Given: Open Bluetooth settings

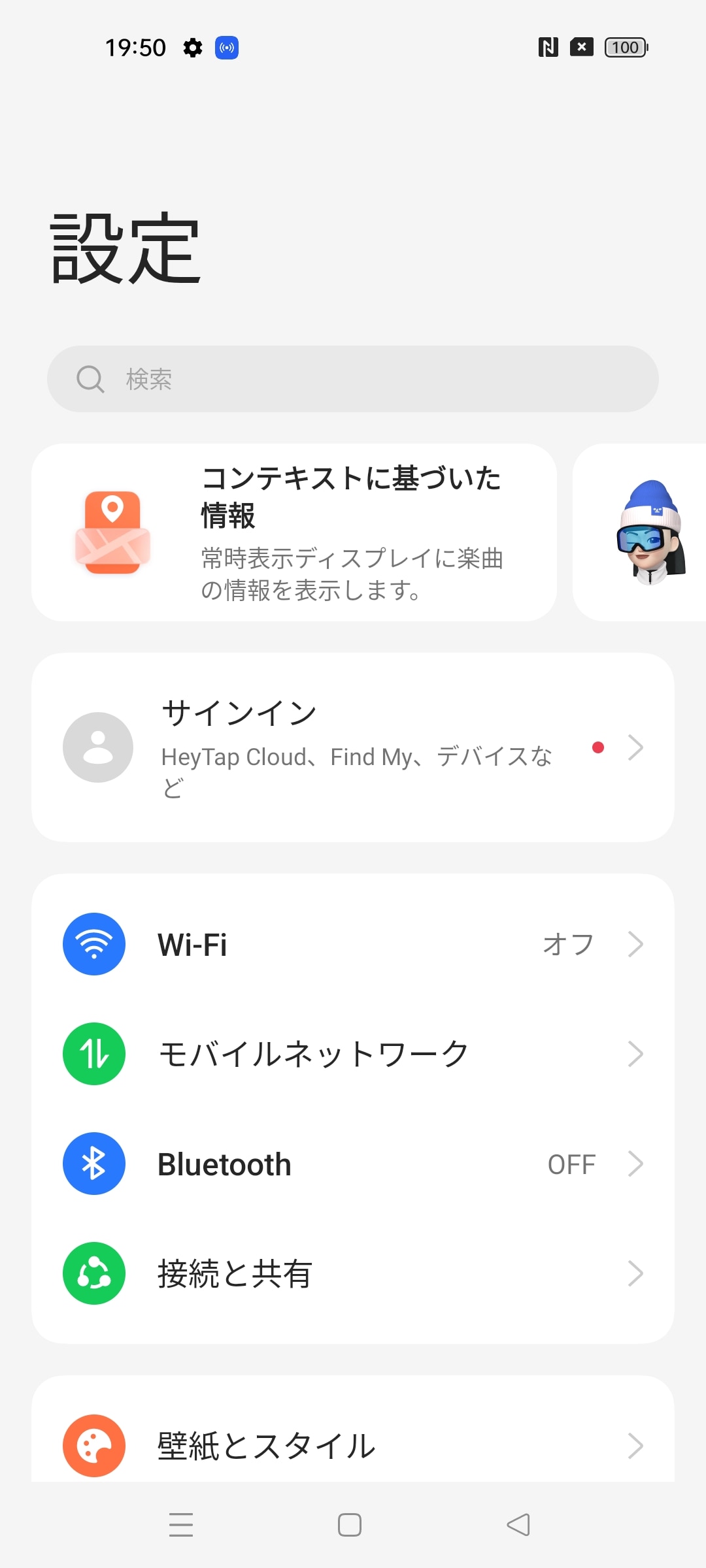Looking at the screenshot, I should (353, 1164).
